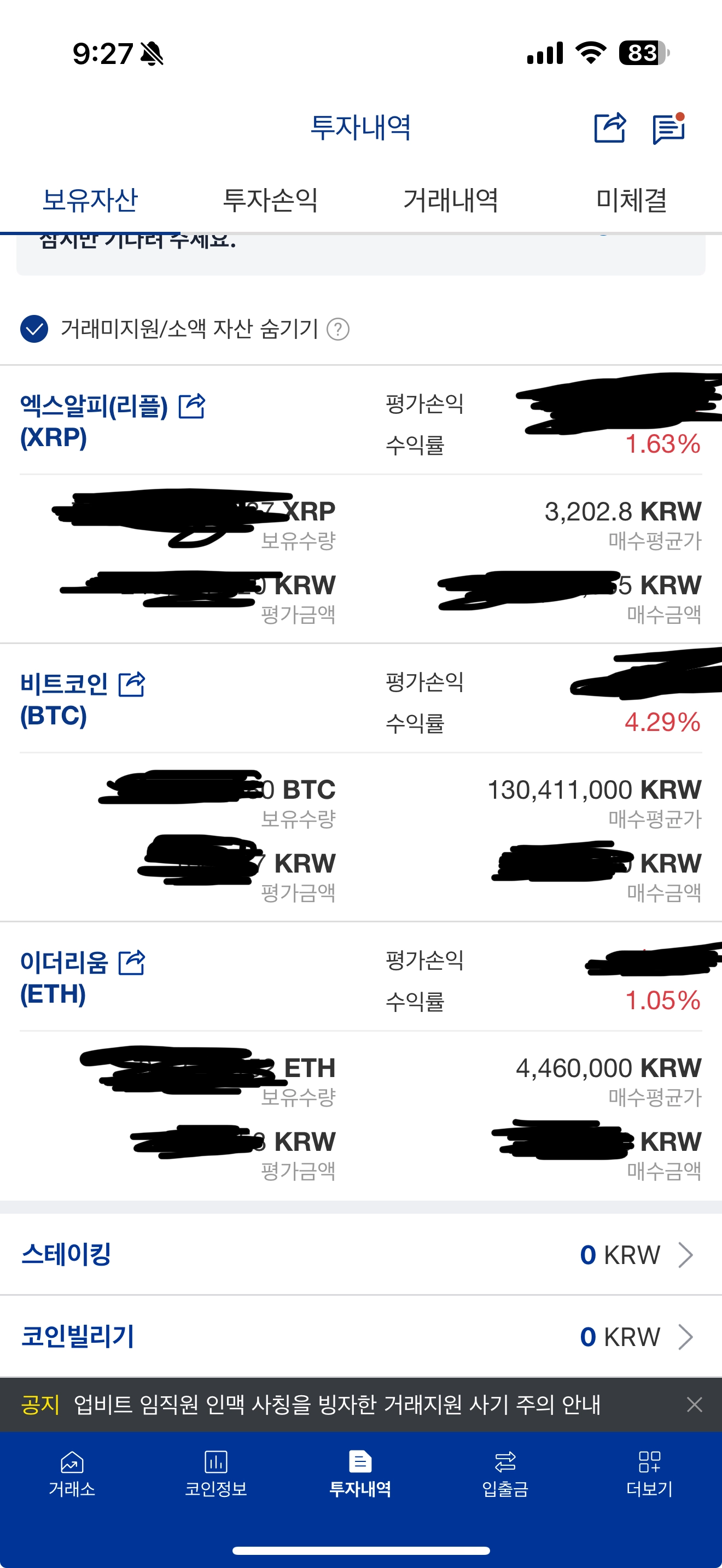Open the 코인정보 tab
This screenshot has height=1568, width=722.
tap(216, 1473)
